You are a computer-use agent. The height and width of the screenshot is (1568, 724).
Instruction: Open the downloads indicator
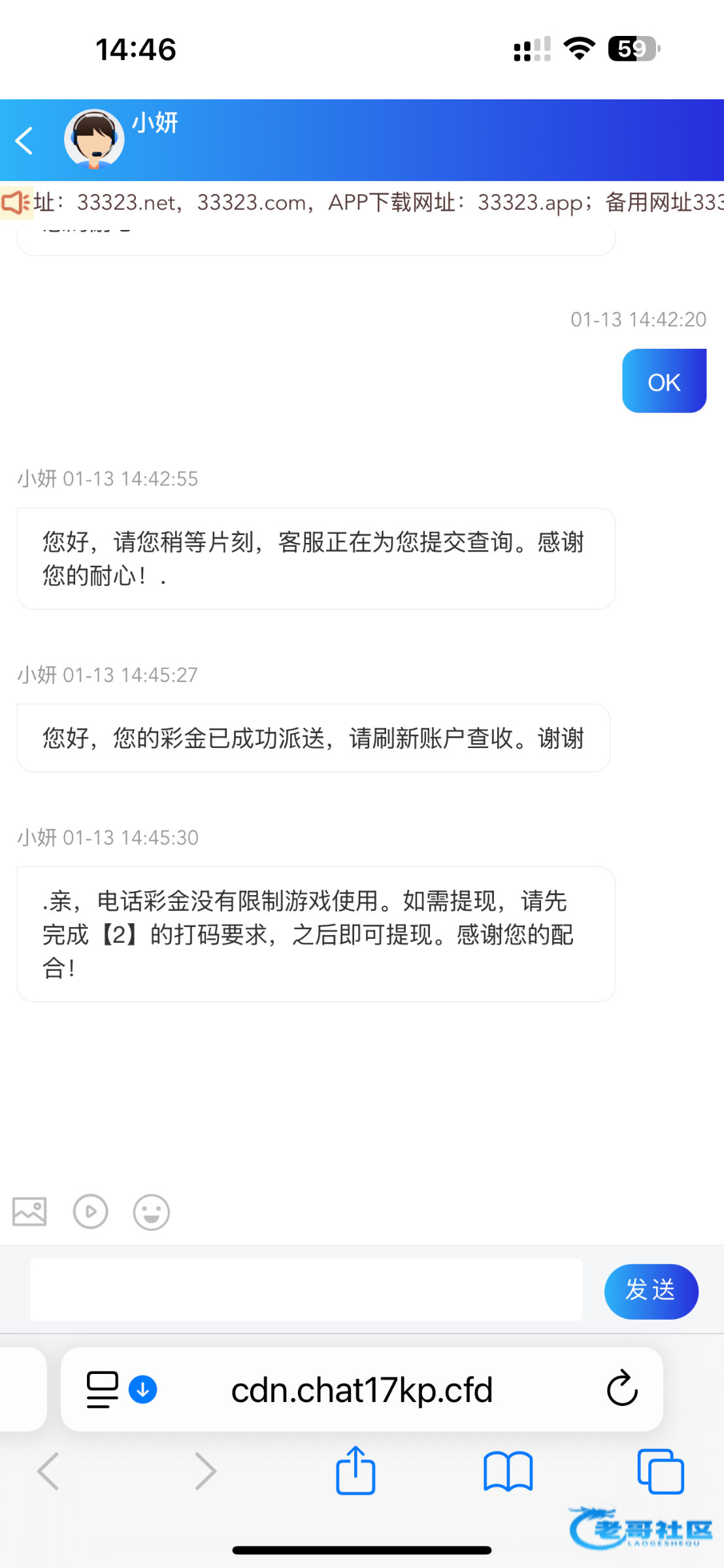point(142,1389)
